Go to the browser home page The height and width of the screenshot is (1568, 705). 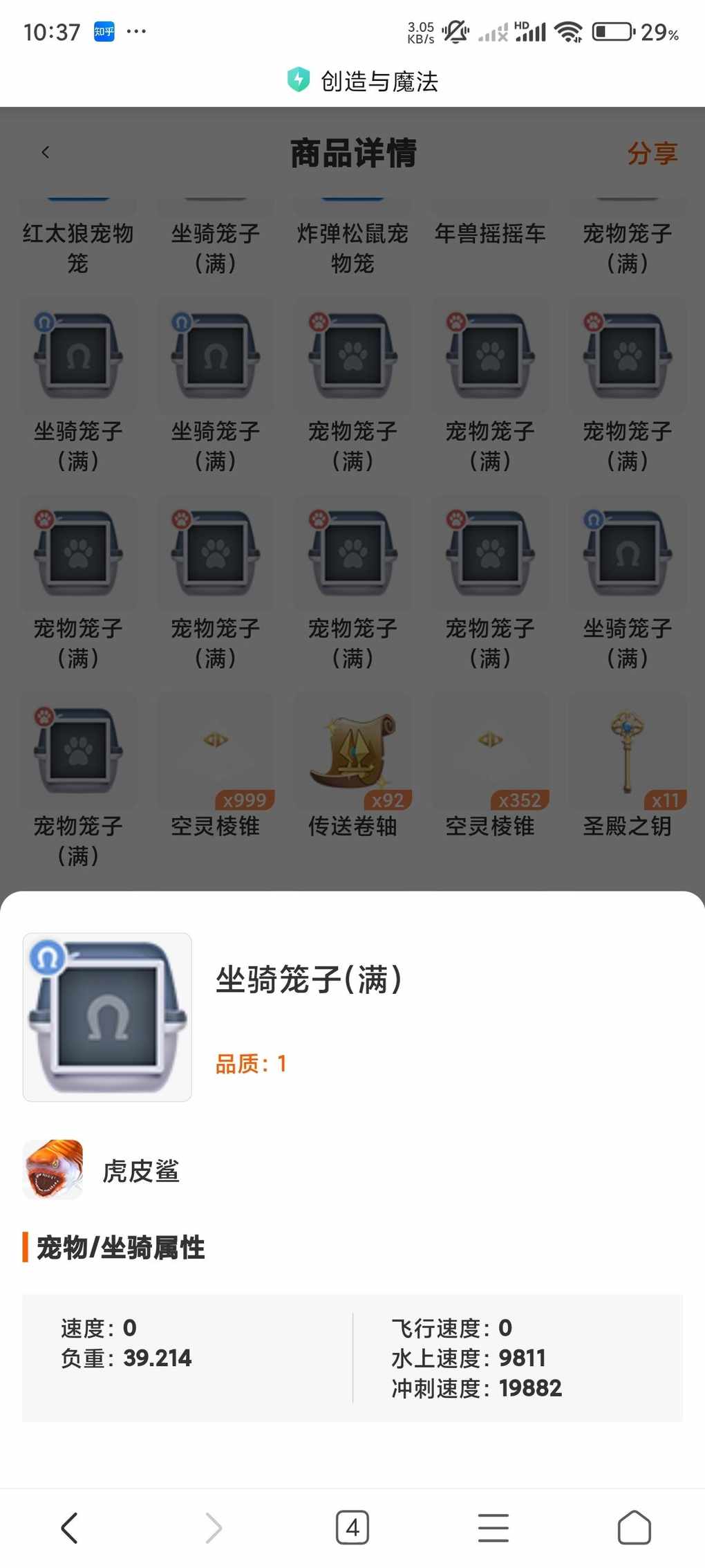pos(634,1527)
